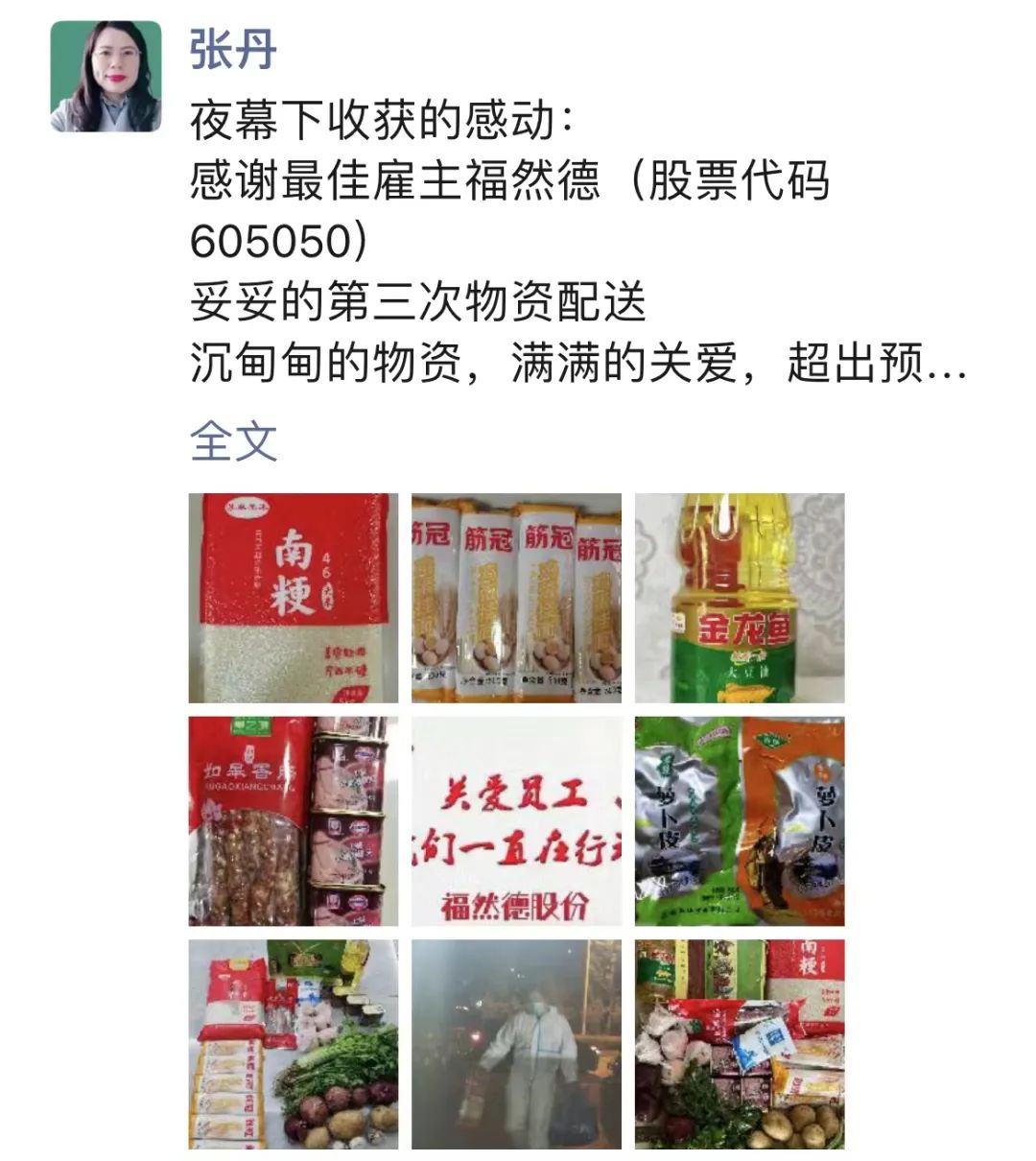Open the last photo with potatoes and rice
Screen dimensions: 1036x1161
740,1044
